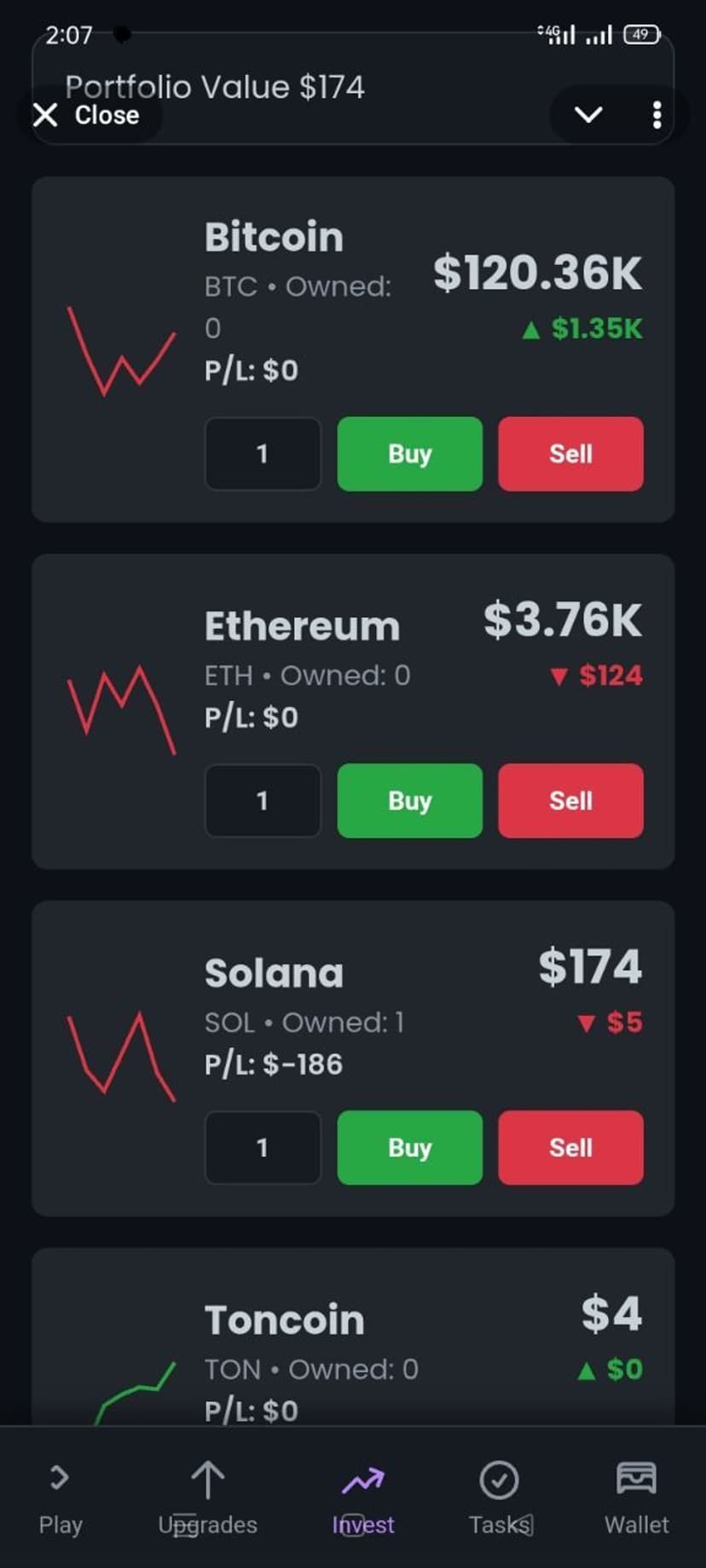The image size is (706, 1568).
Task: Buy Solana
Action: pyautogui.click(x=409, y=1147)
